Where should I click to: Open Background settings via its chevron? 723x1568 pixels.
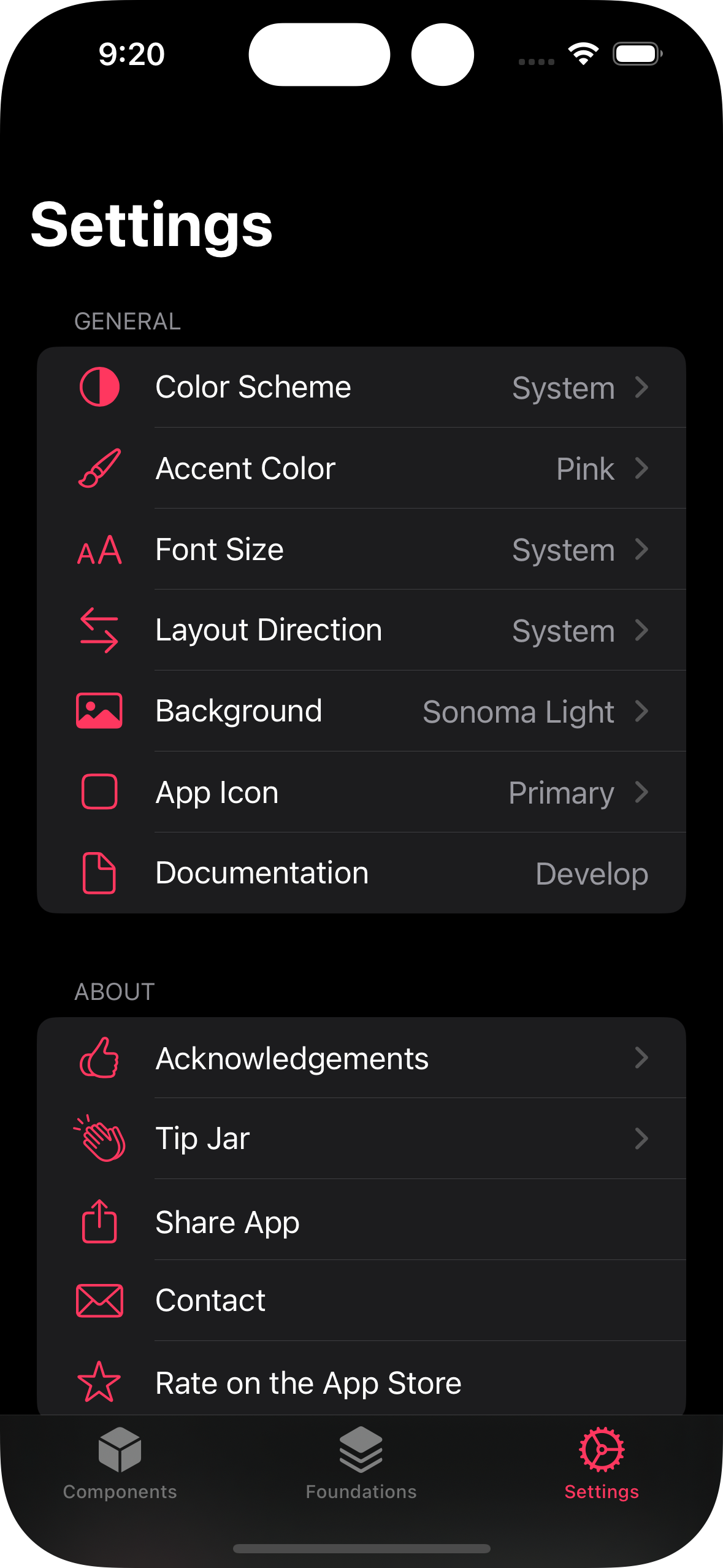tap(642, 712)
